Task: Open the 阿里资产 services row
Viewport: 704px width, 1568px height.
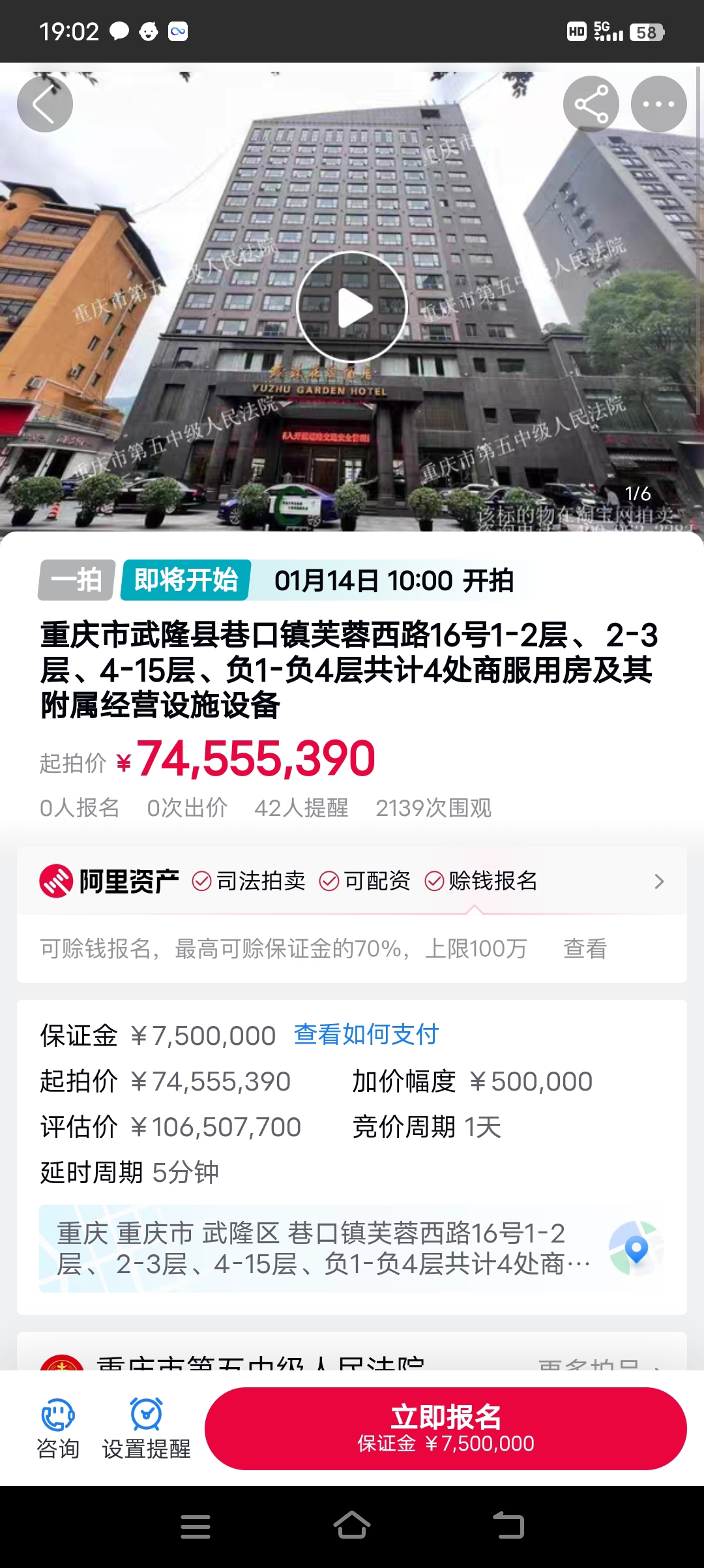Action: click(352, 881)
